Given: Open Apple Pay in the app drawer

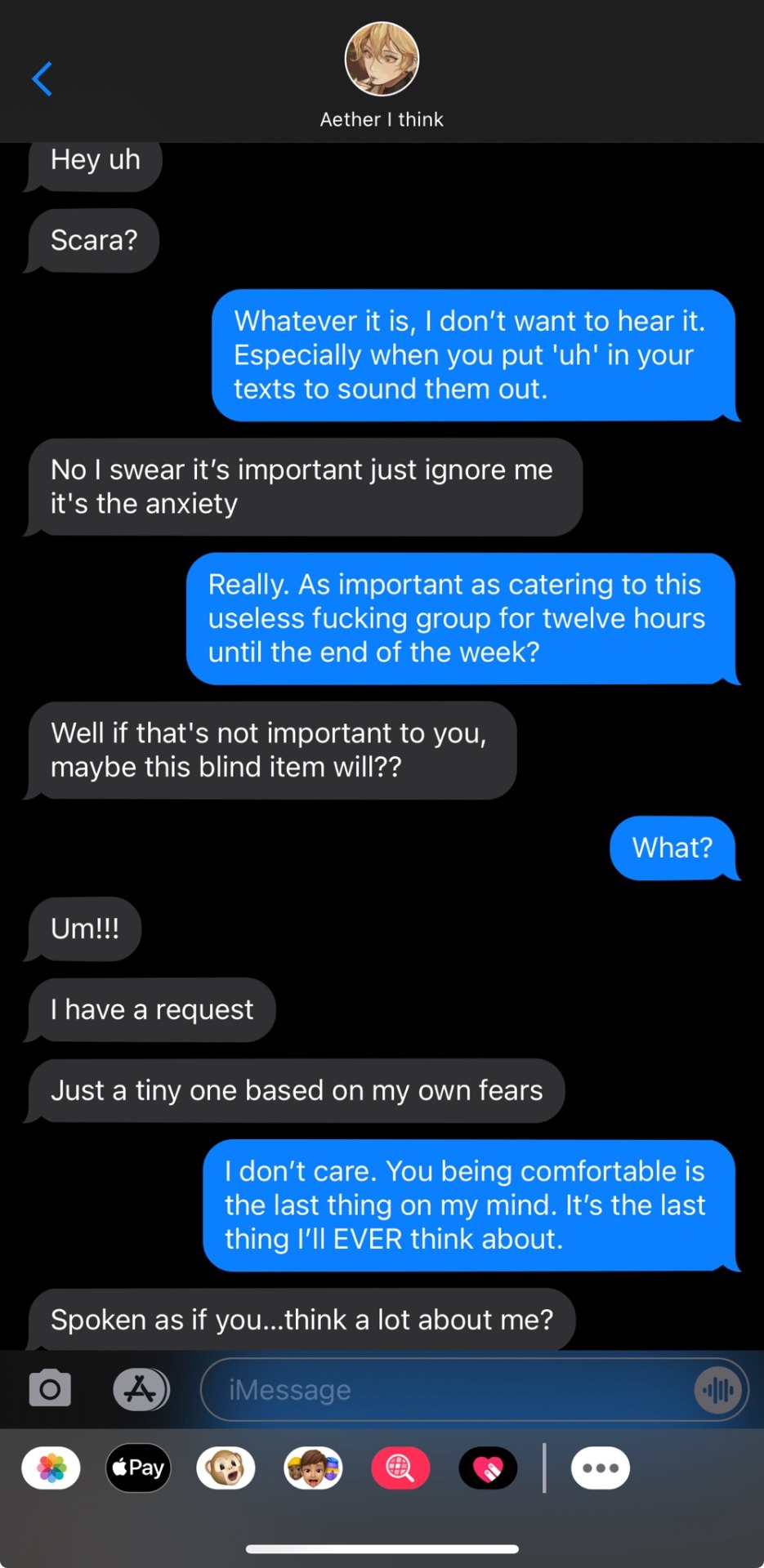Looking at the screenshot, I should tap(138, 1468).
